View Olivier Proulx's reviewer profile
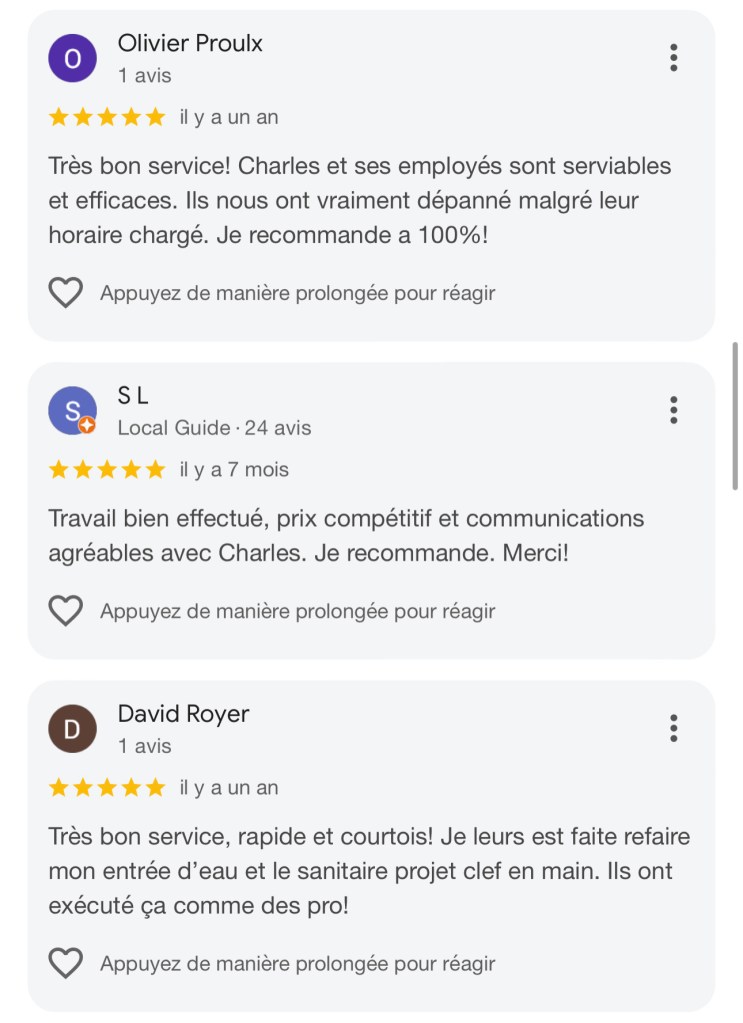 [x=73, y=58]
